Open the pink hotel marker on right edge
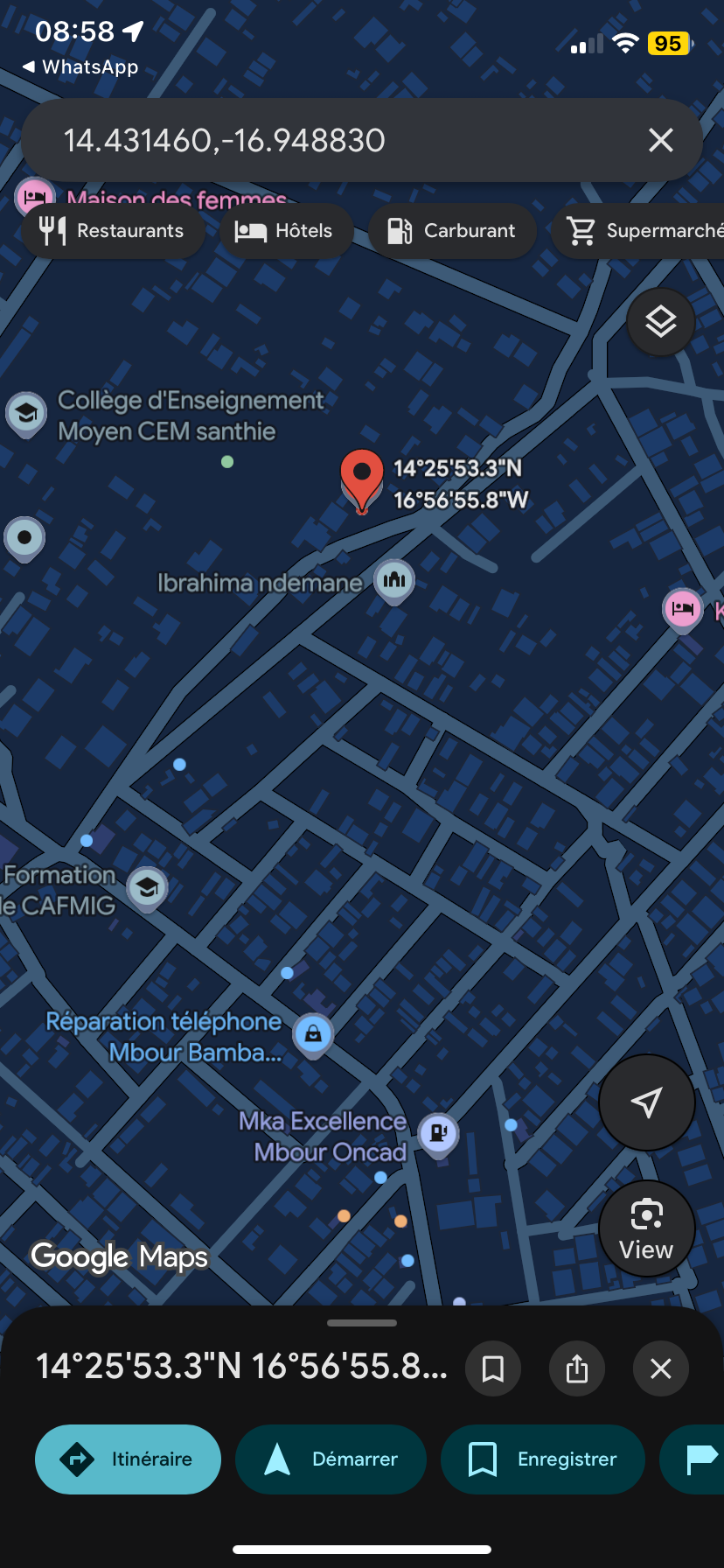 [x=682, y=609]
